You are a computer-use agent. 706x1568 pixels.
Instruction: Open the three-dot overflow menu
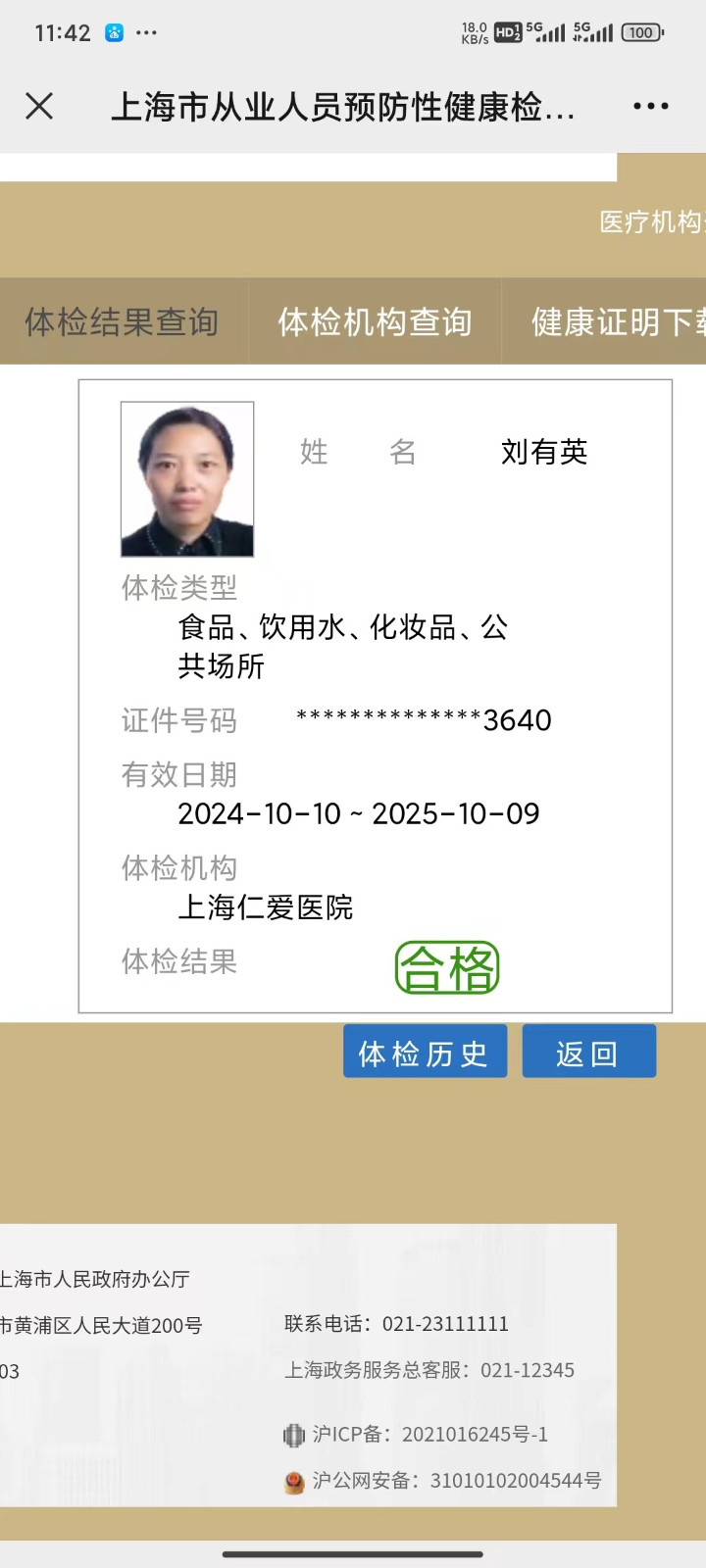[651, 106]
